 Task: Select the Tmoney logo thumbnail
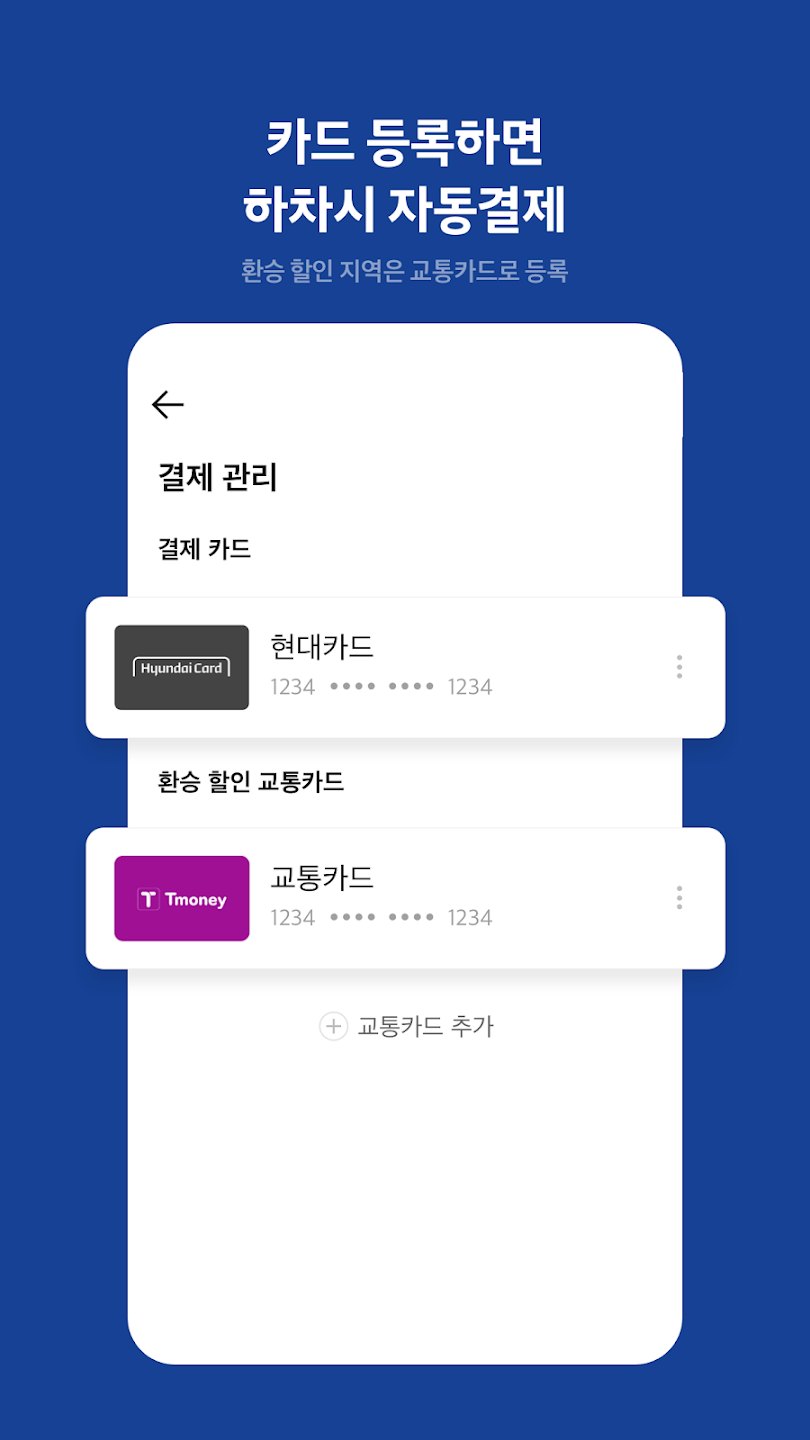[181, 898]
